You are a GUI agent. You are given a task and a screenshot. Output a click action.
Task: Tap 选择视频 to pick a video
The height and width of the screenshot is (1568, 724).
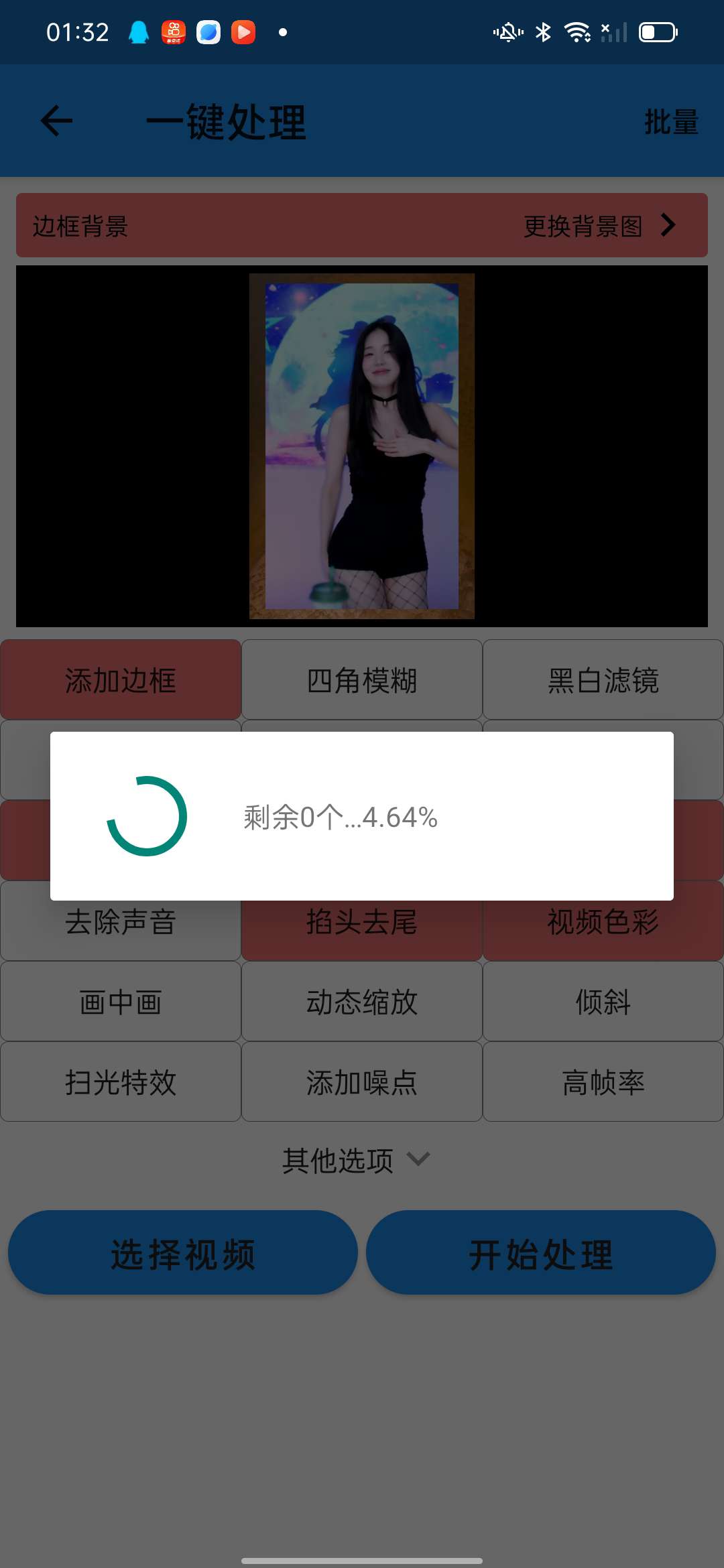pyautogui.click(x=182, y=1253)
